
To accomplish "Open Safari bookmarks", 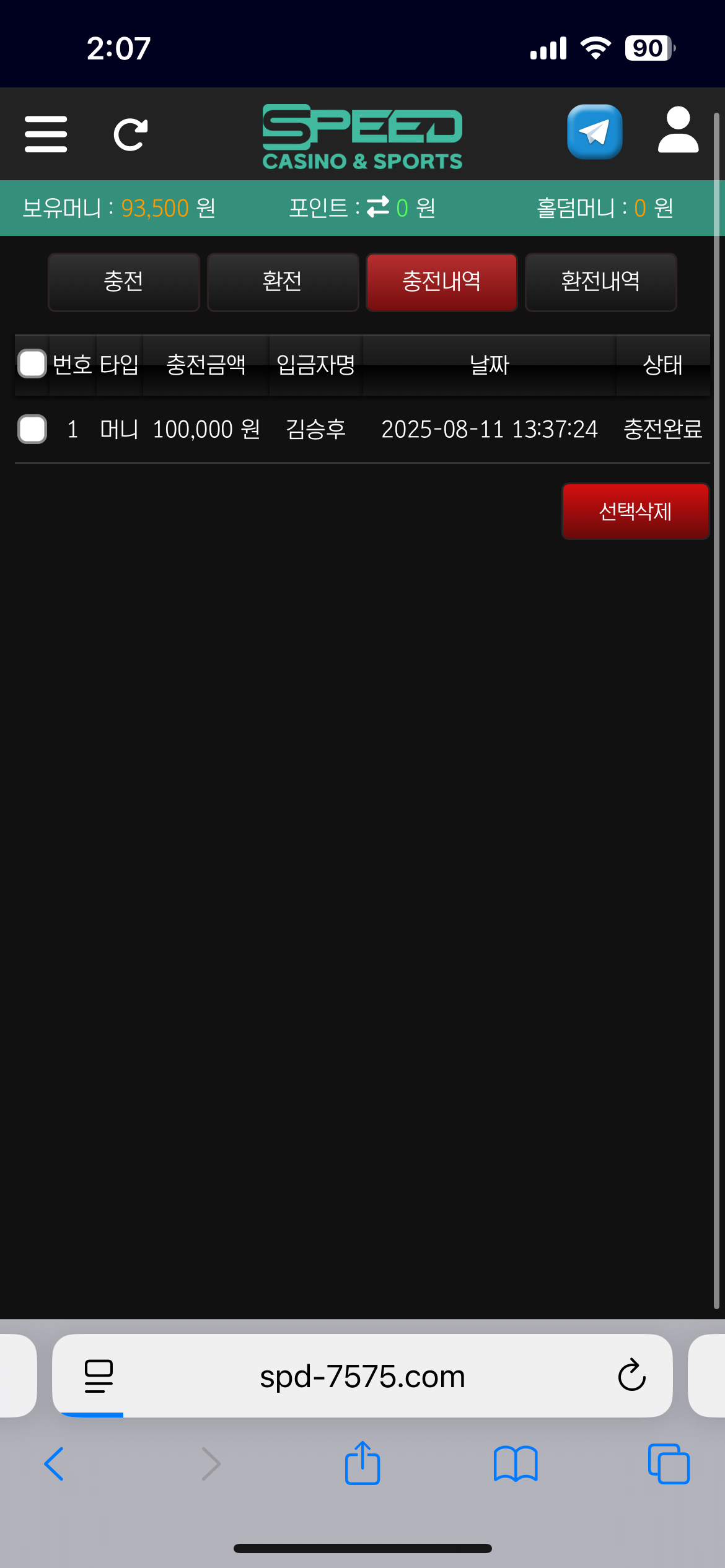I will click(x=516, y=1464).
